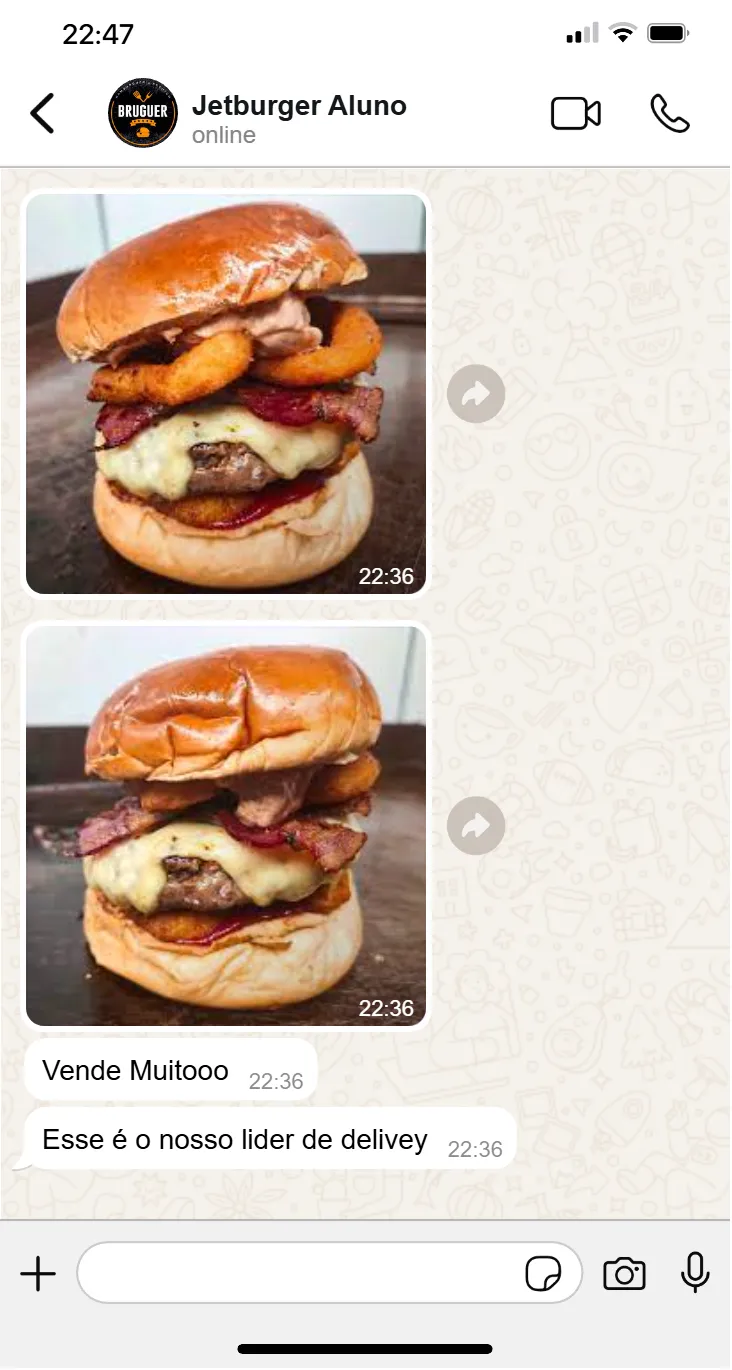Image resolution: width=732 pixels, height=1370 pixels.
Task: Go back to the chat list
Action: coord(42,114)
